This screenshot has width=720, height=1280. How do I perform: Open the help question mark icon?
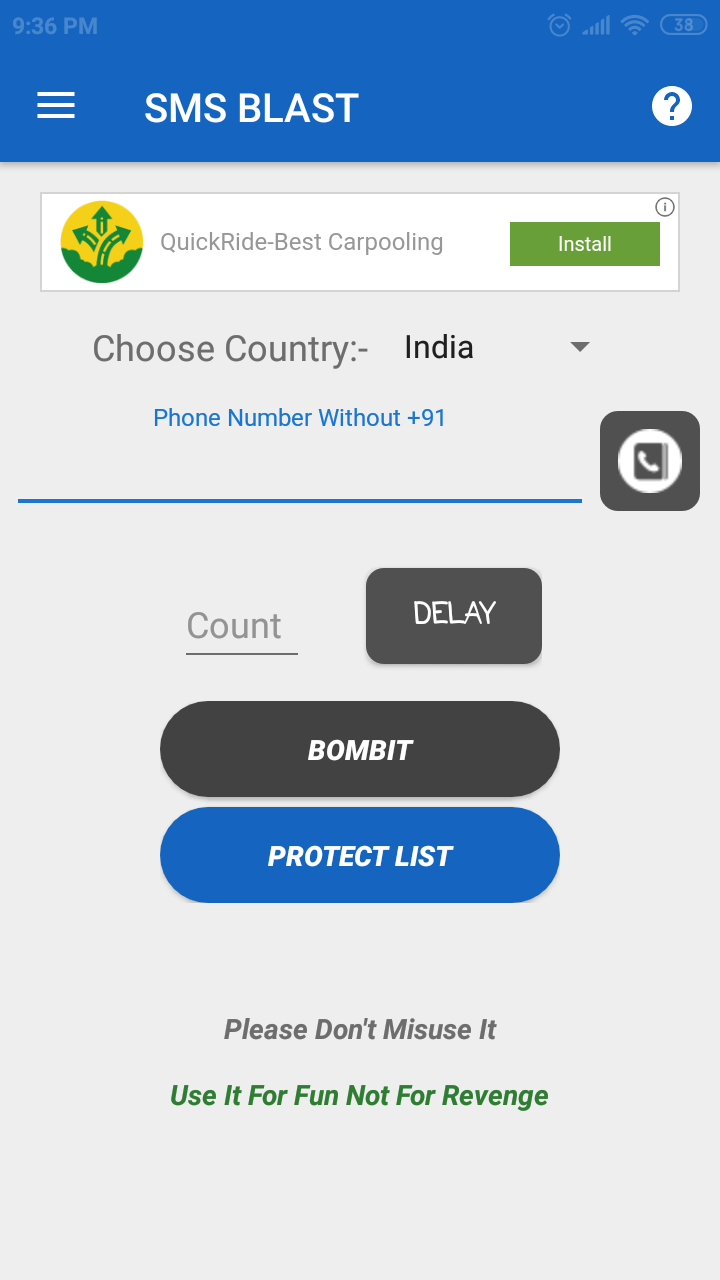pos(672,106)
